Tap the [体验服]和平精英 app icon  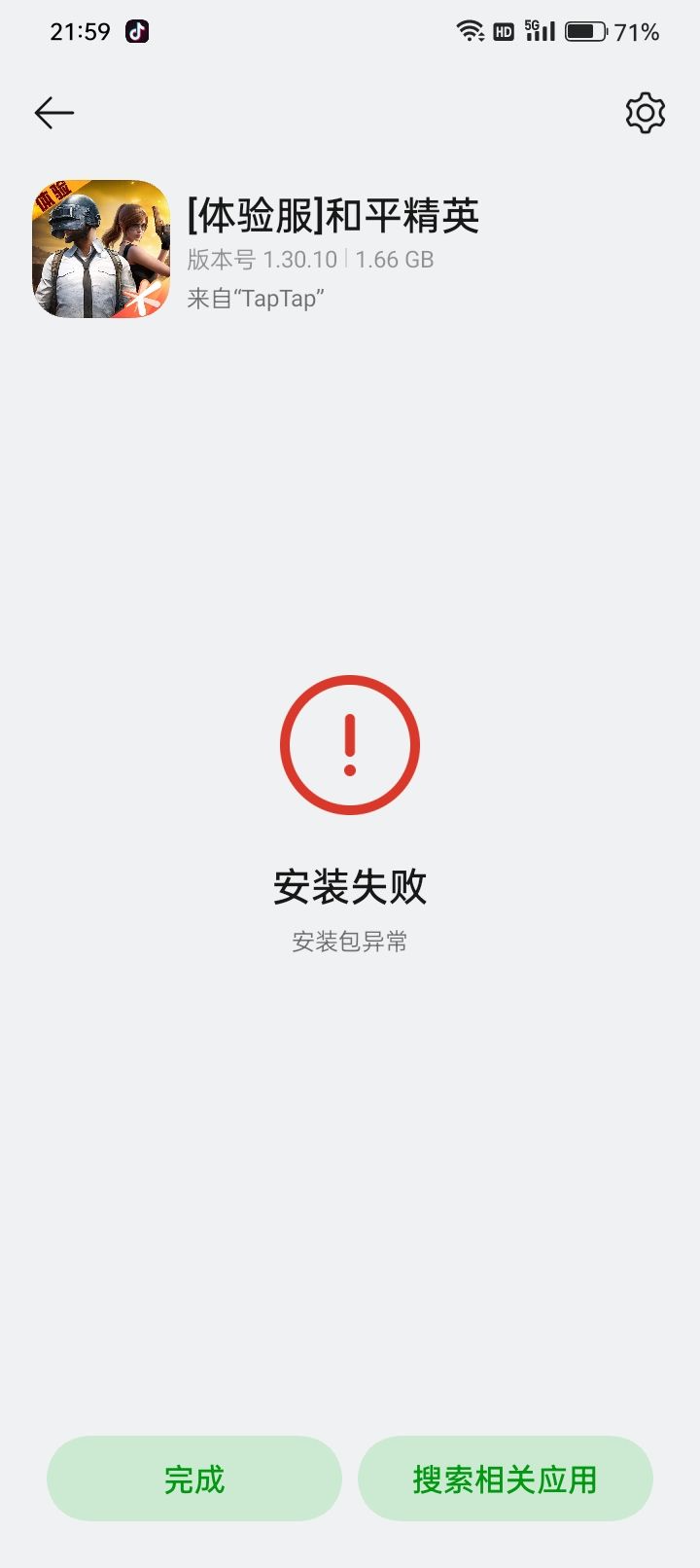(98, 246)
